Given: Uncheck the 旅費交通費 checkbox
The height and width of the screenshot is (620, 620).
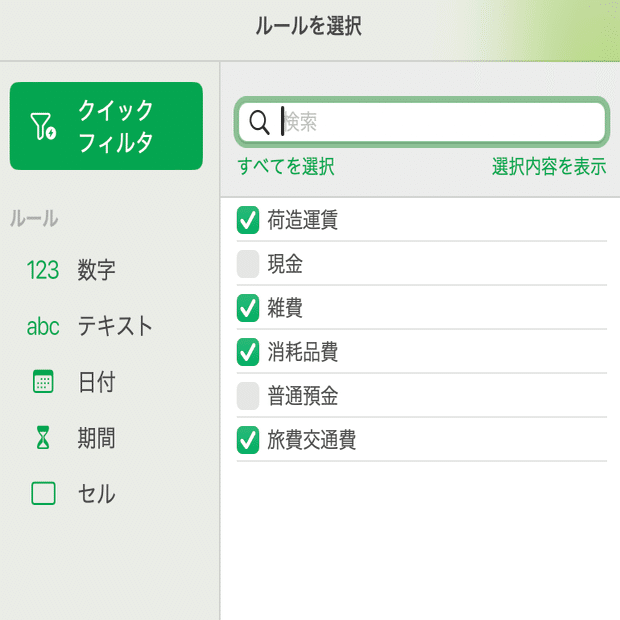Looking at the screenshot, I should [x=248, y=440].
